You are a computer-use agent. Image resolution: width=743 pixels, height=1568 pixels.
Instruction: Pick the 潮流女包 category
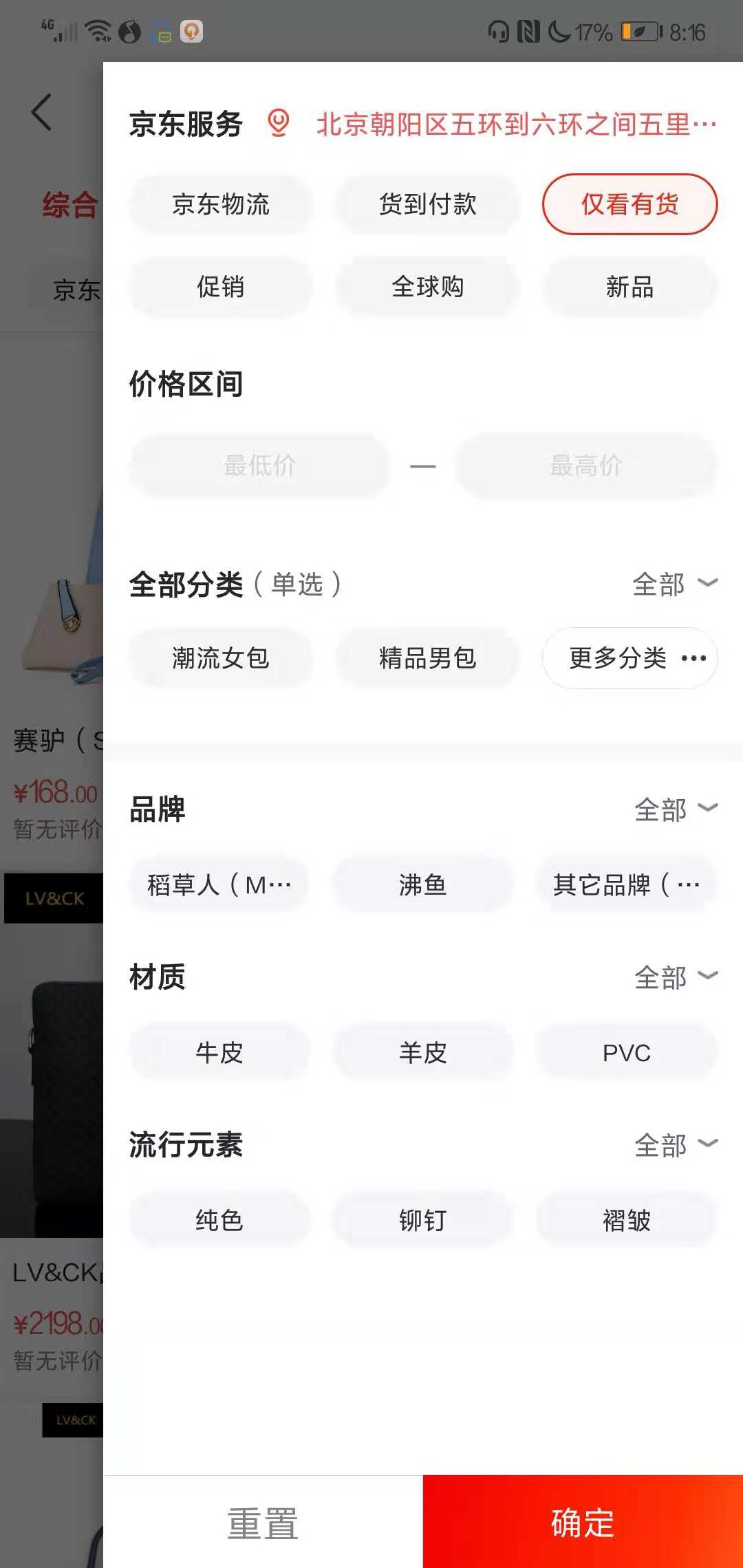(220, 658)
